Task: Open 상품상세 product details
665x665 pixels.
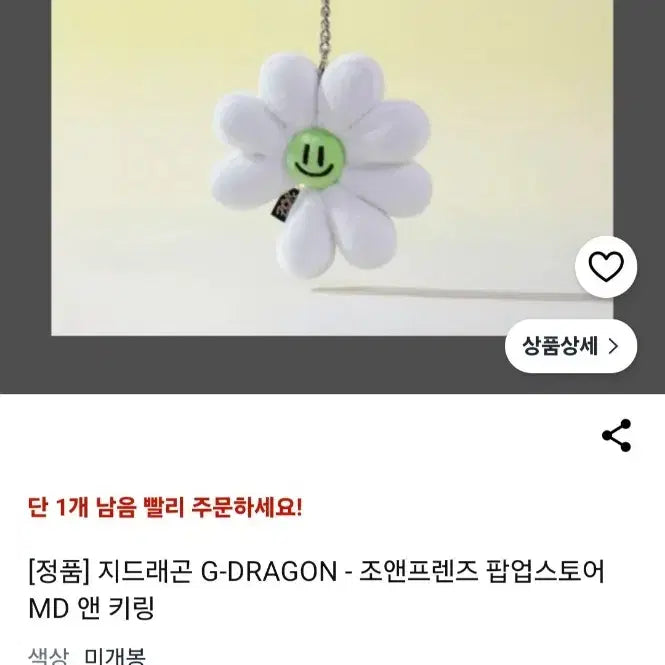Action: click(571, 347)
